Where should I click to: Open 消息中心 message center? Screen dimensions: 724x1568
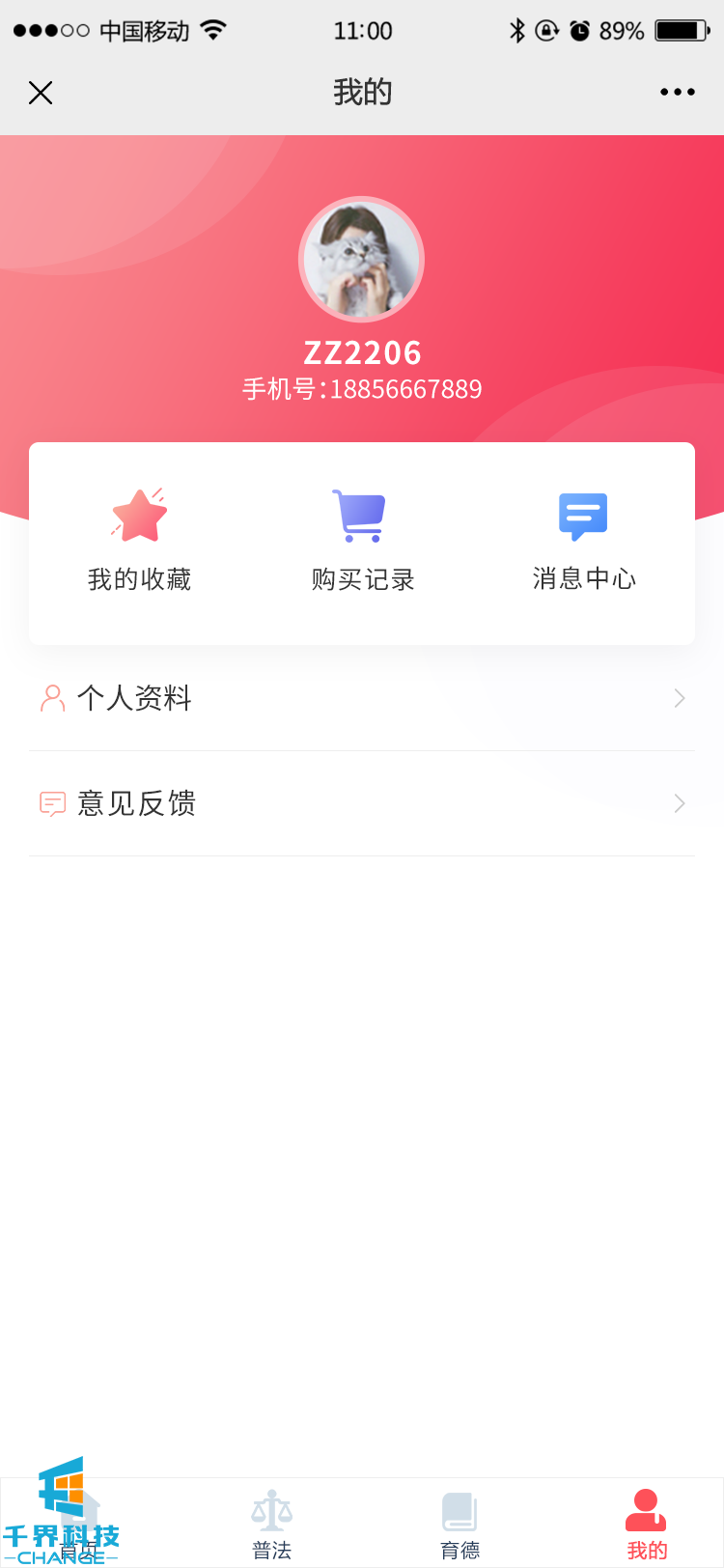click(584, 541)
